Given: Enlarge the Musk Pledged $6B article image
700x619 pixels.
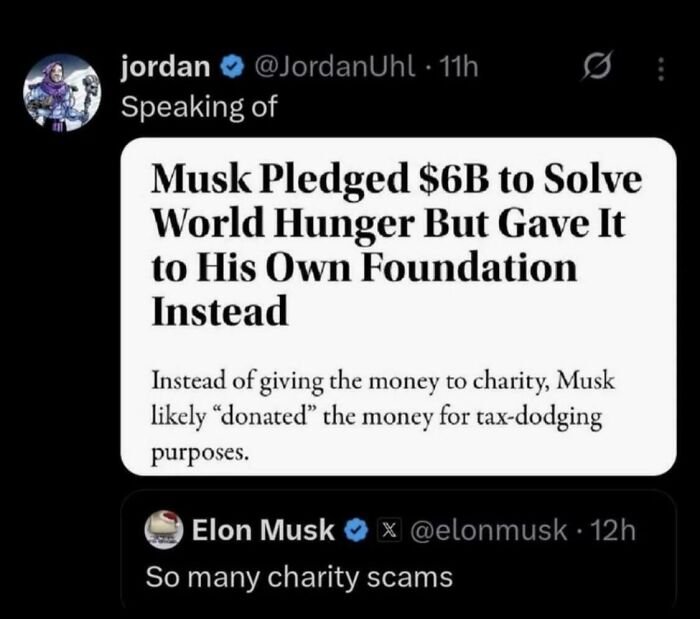Looking at the screenshot, I should pyautogui.click(x=398, y=306).
